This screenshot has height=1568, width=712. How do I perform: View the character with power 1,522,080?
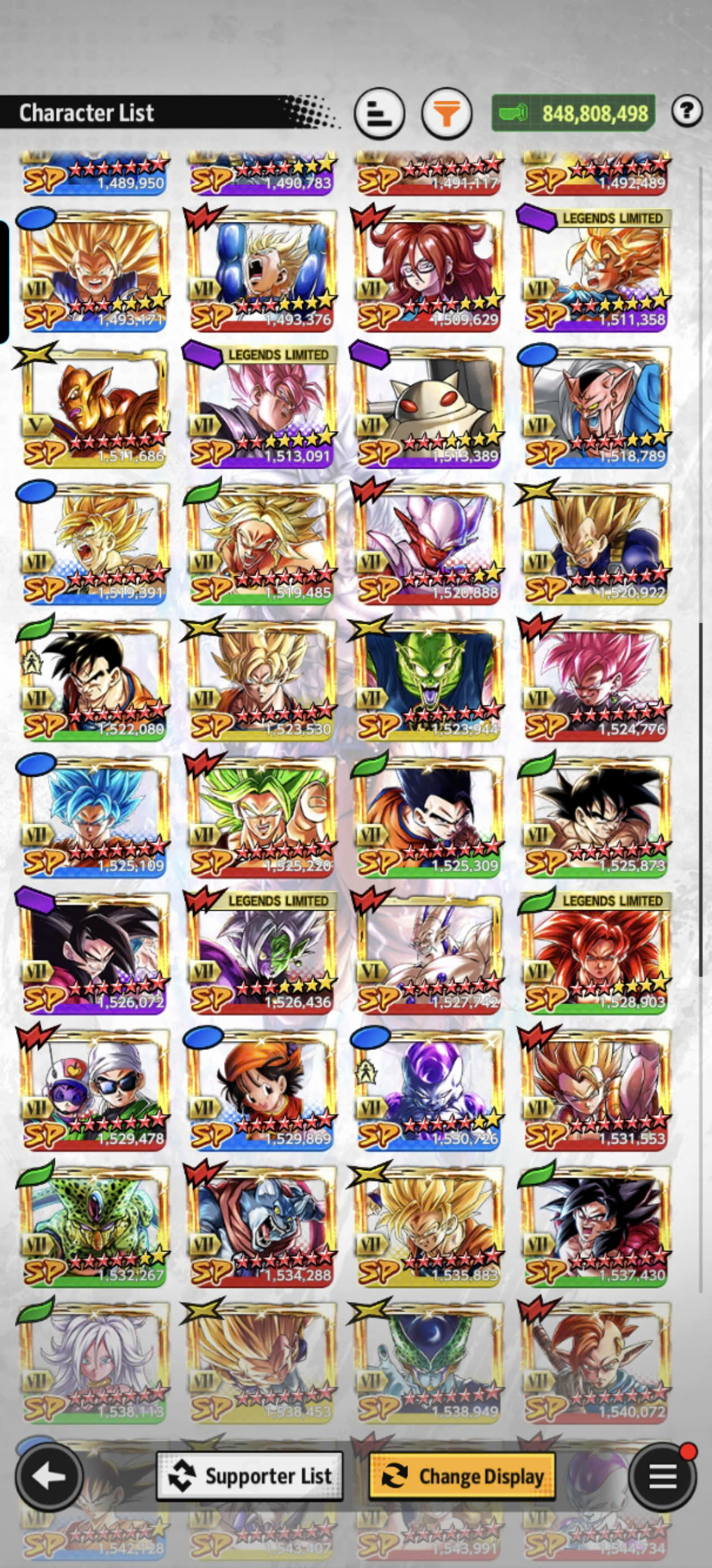tap(95, 679)
